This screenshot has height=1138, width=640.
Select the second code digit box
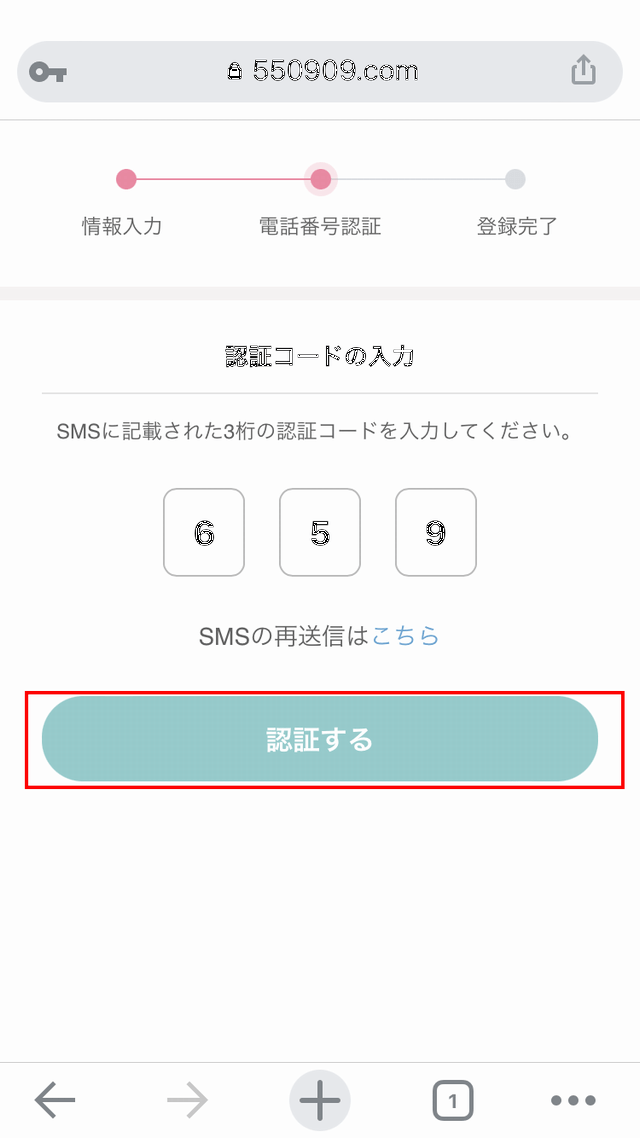tap(320, 533)
